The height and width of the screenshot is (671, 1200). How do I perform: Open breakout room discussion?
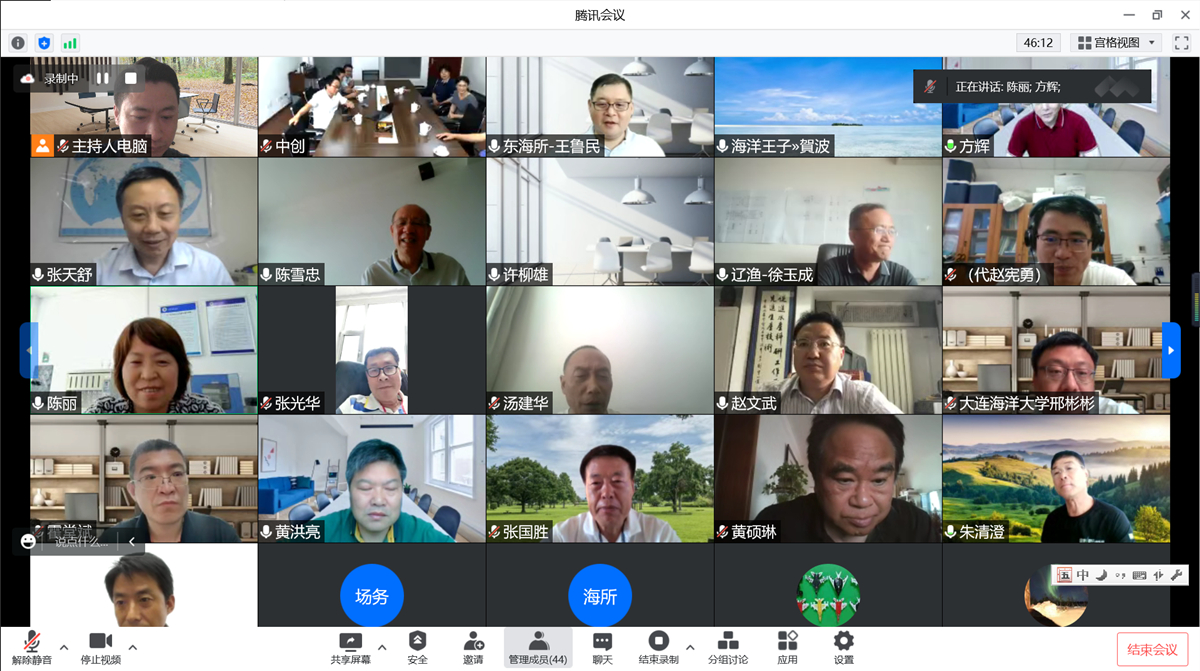[728, 647]
